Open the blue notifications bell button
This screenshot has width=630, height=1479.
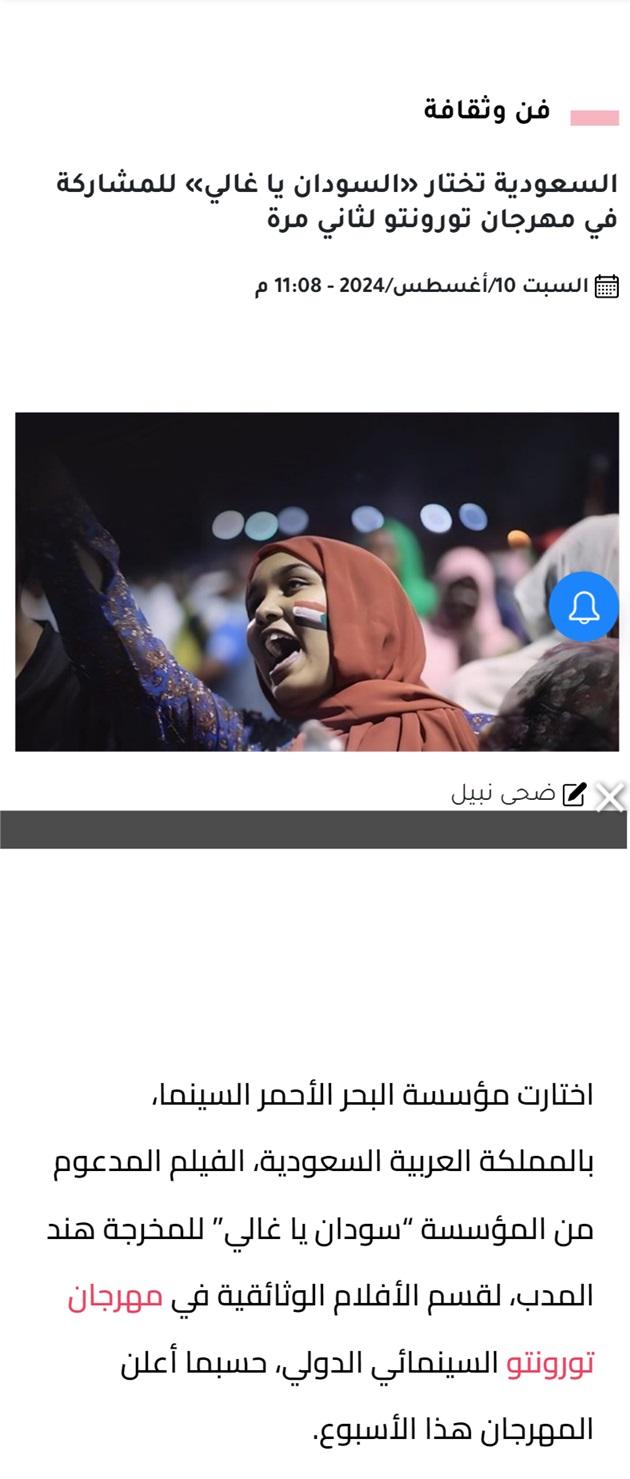[x=584, y=607]
